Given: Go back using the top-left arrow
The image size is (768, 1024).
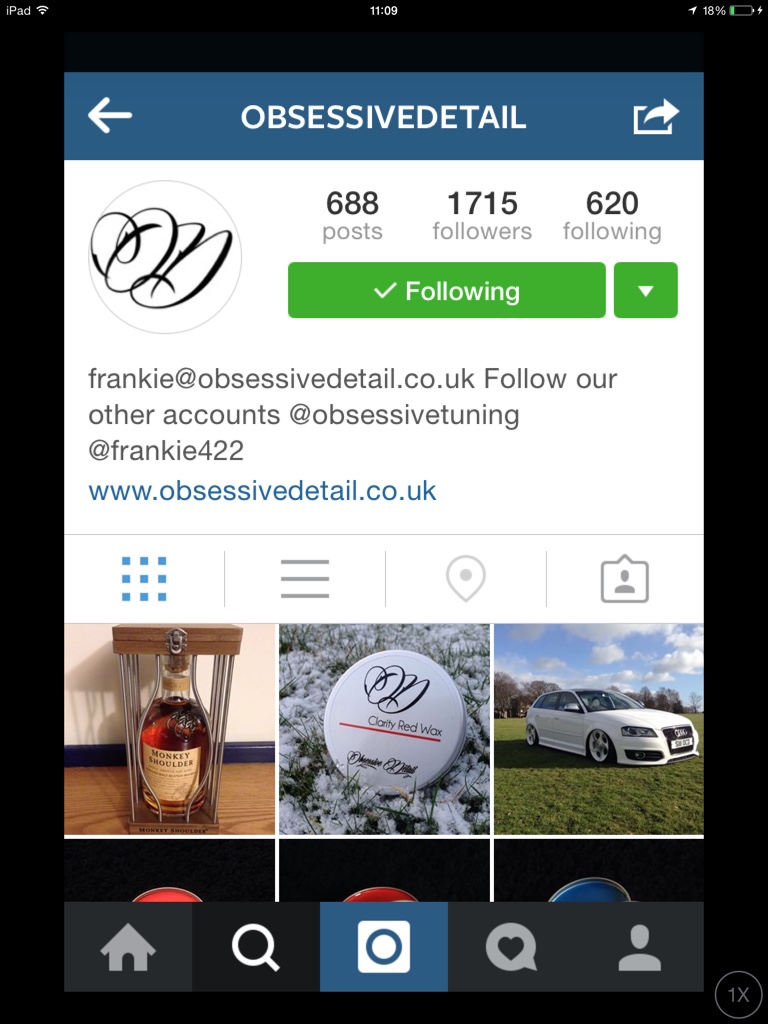Looking at the screenshot, I should point(110,116).
